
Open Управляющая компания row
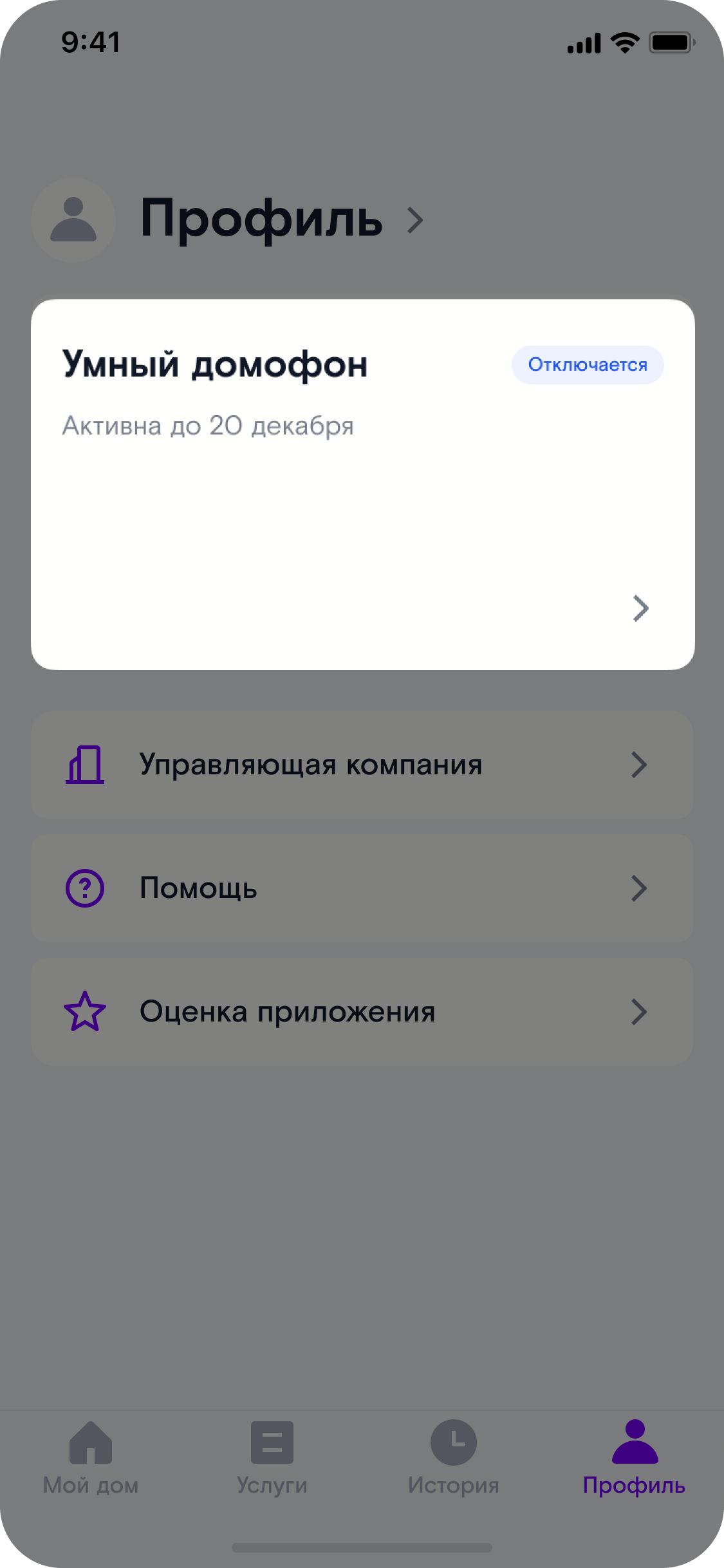pyautogui.click(x=362, y=765)
